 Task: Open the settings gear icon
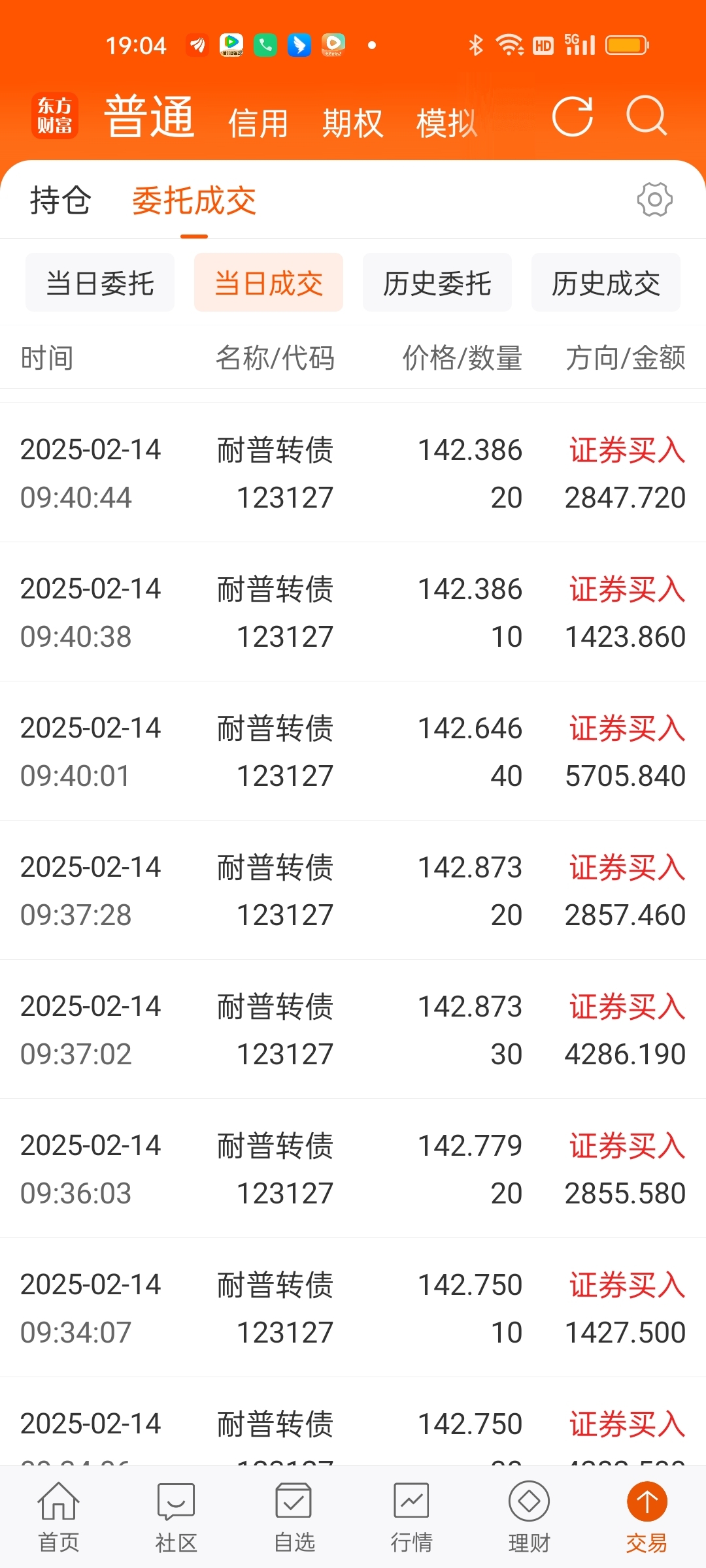[654, 200]
